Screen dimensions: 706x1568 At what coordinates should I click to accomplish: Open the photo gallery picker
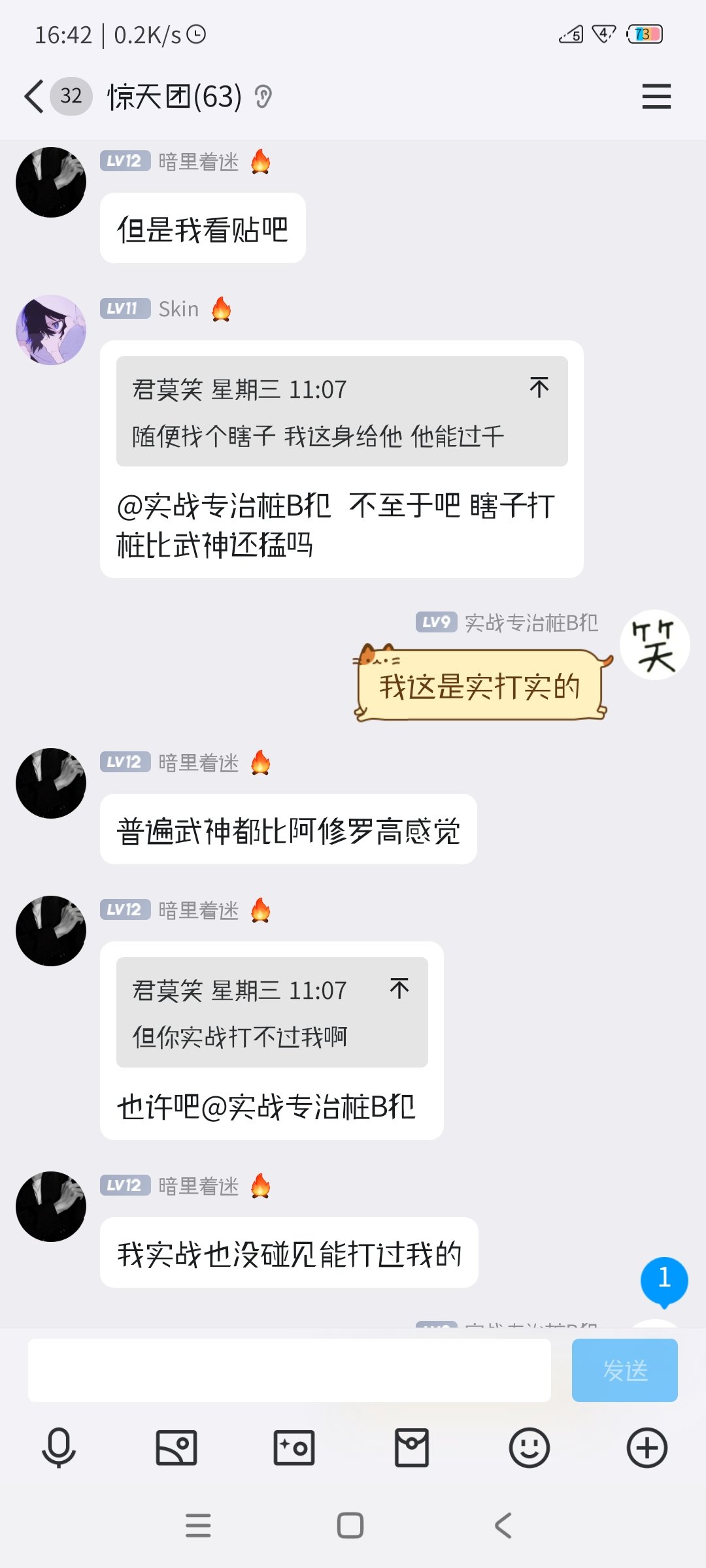point(176,1448)
